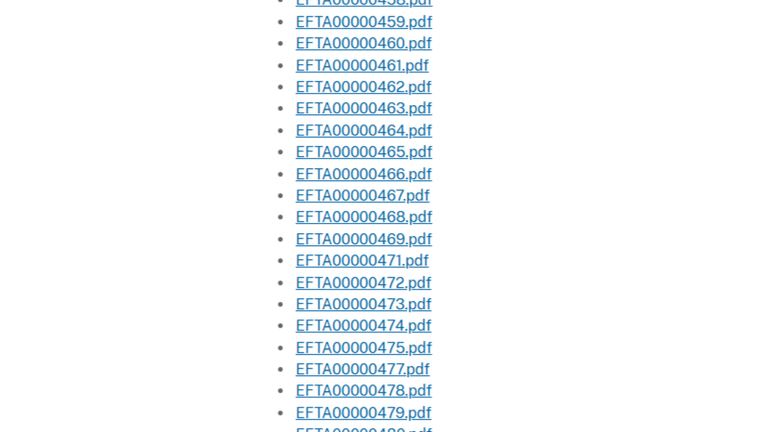Open the EFTA00000473.pdf link

pos(363,304)
